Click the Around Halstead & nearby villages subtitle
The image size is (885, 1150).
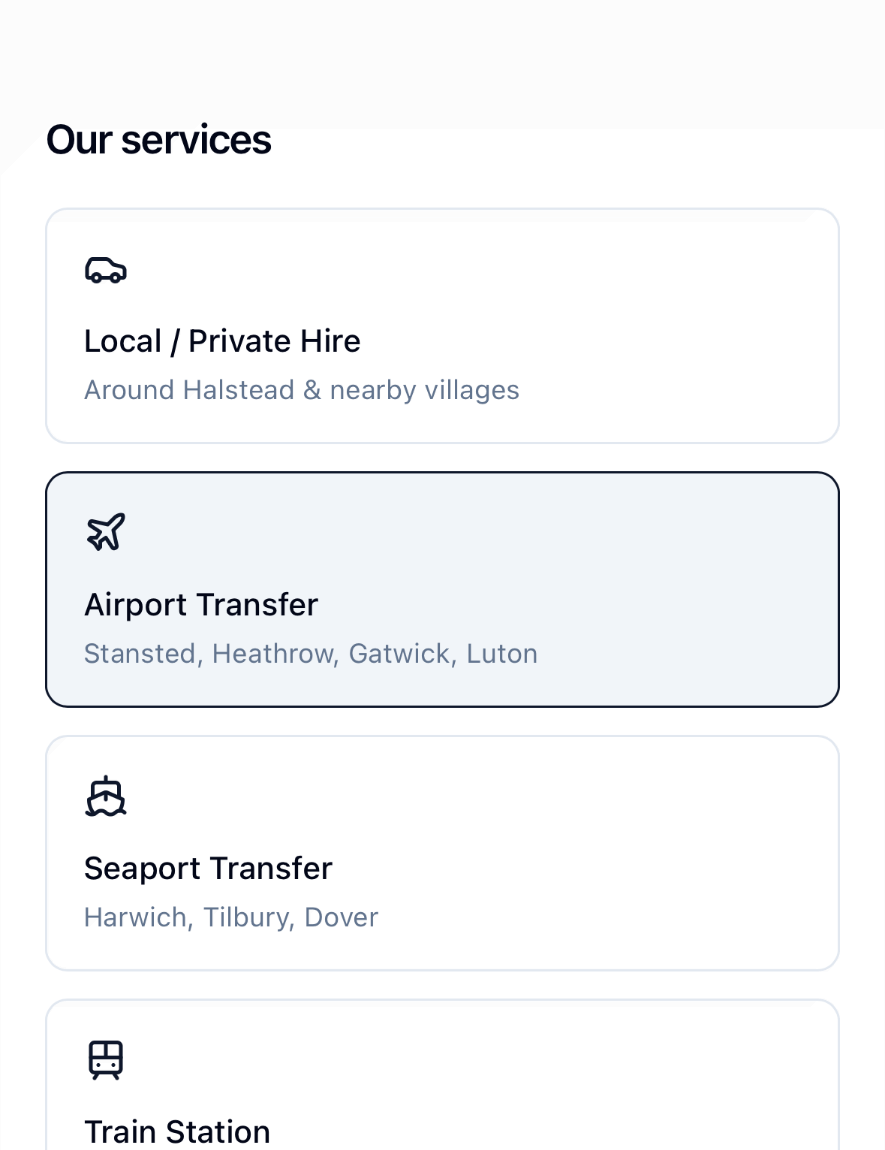301,390
